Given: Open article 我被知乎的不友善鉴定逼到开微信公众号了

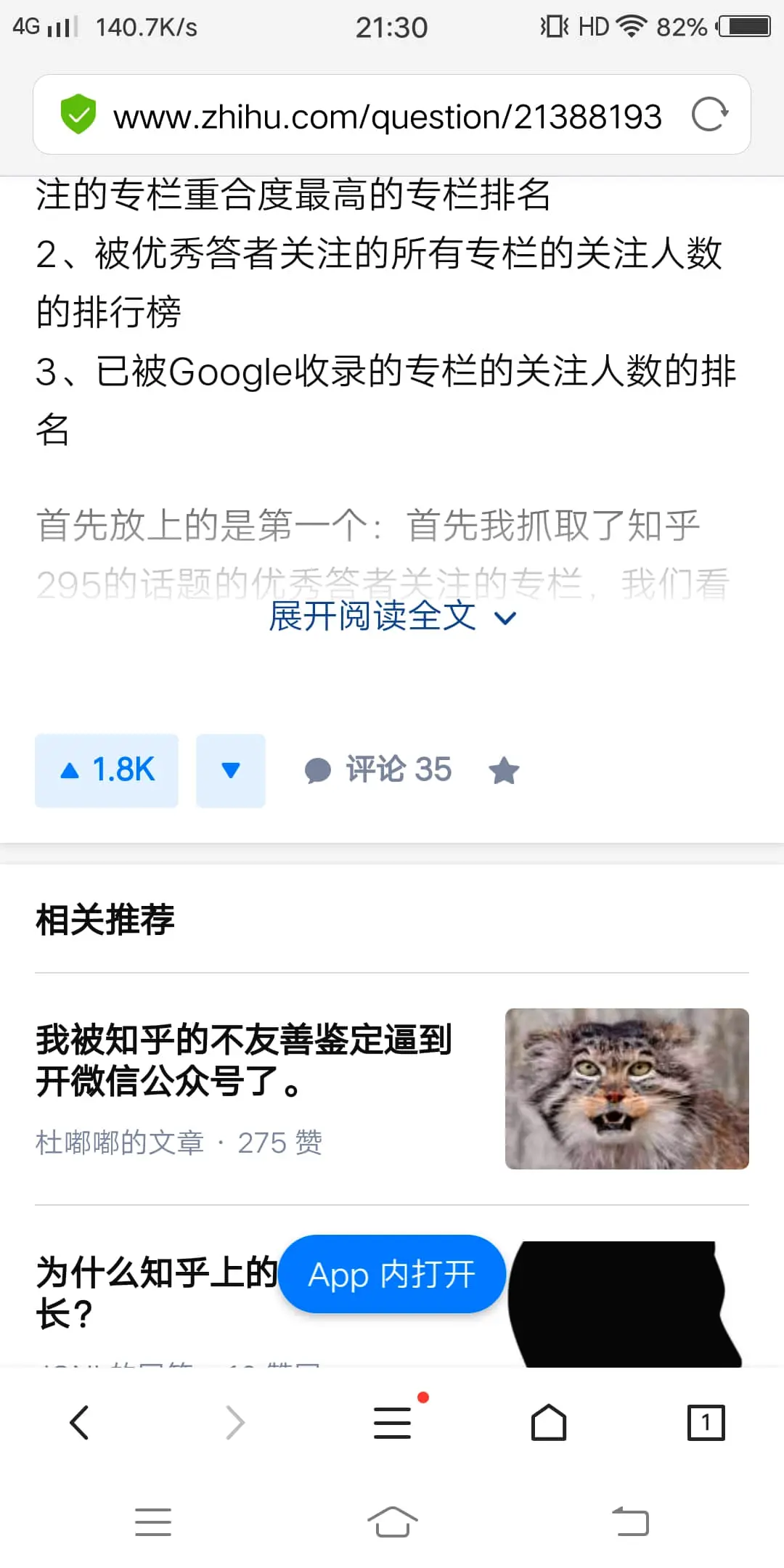Looking at the screenshot, I should coord(244,1059).
